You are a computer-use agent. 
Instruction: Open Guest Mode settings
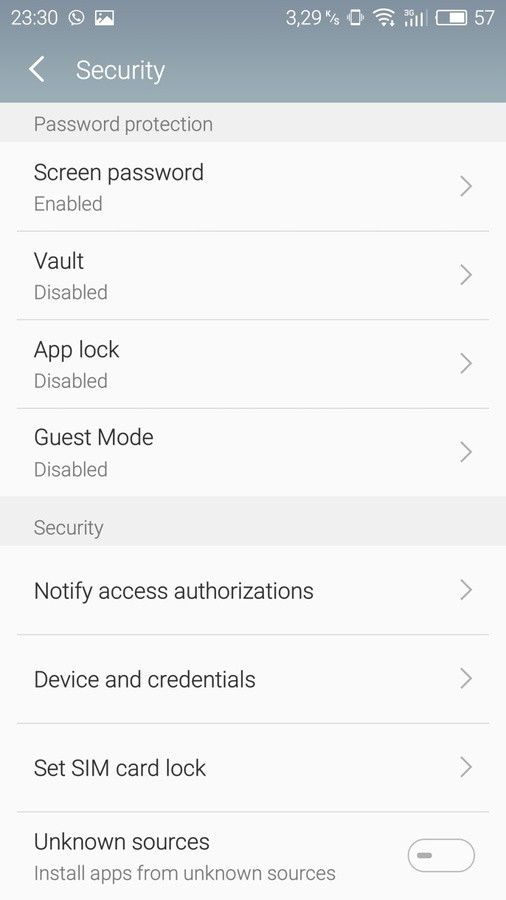pos(253,452)
